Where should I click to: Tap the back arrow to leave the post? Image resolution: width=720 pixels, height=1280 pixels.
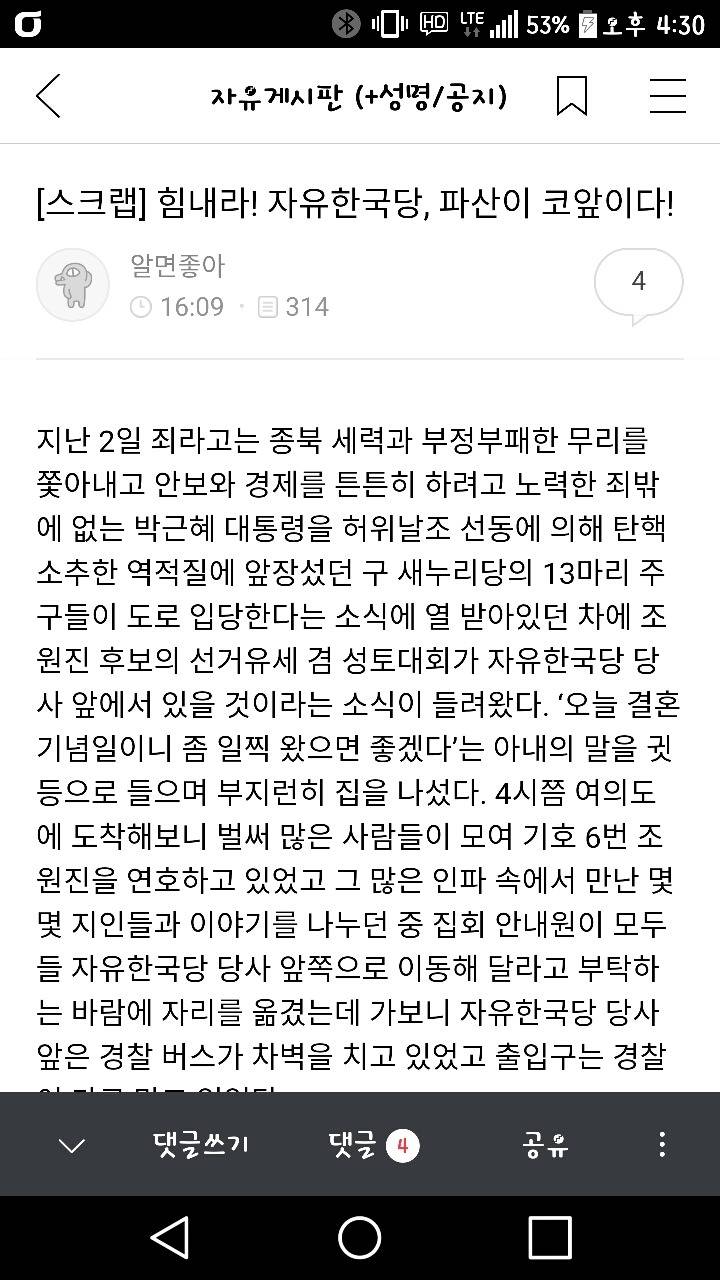(x=47, y=96)
